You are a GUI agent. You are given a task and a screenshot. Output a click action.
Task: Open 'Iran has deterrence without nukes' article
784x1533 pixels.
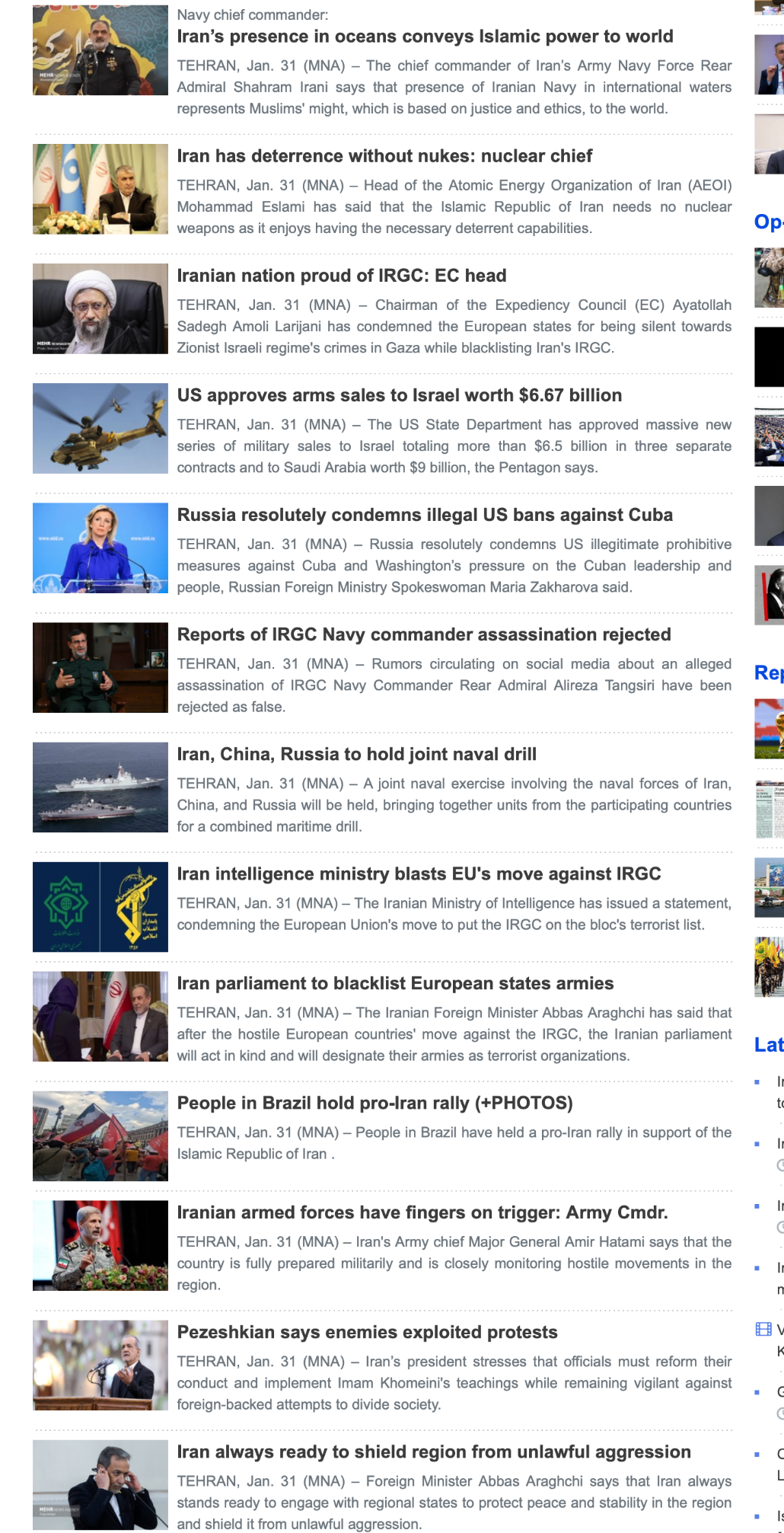[384, 156]
